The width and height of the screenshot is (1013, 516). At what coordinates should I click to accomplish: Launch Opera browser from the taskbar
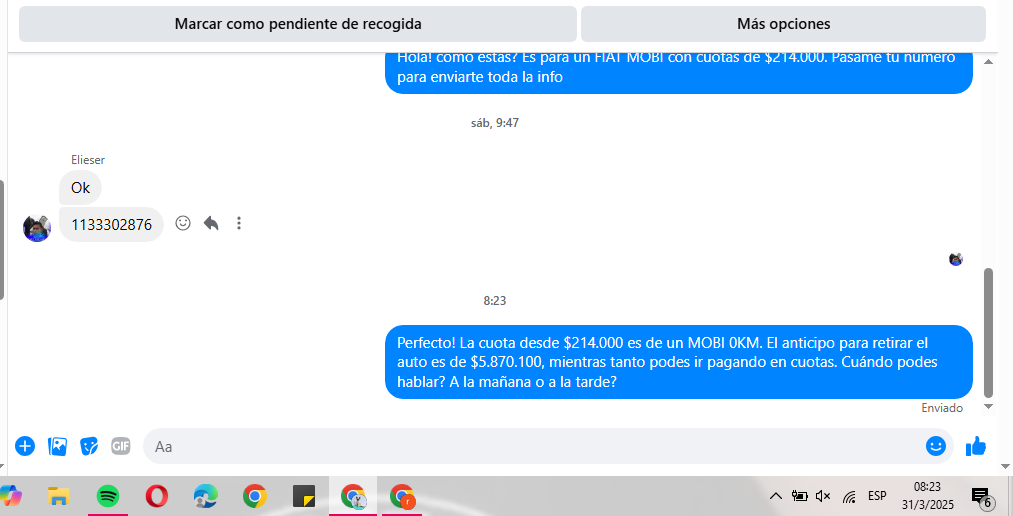coord(156,496)
